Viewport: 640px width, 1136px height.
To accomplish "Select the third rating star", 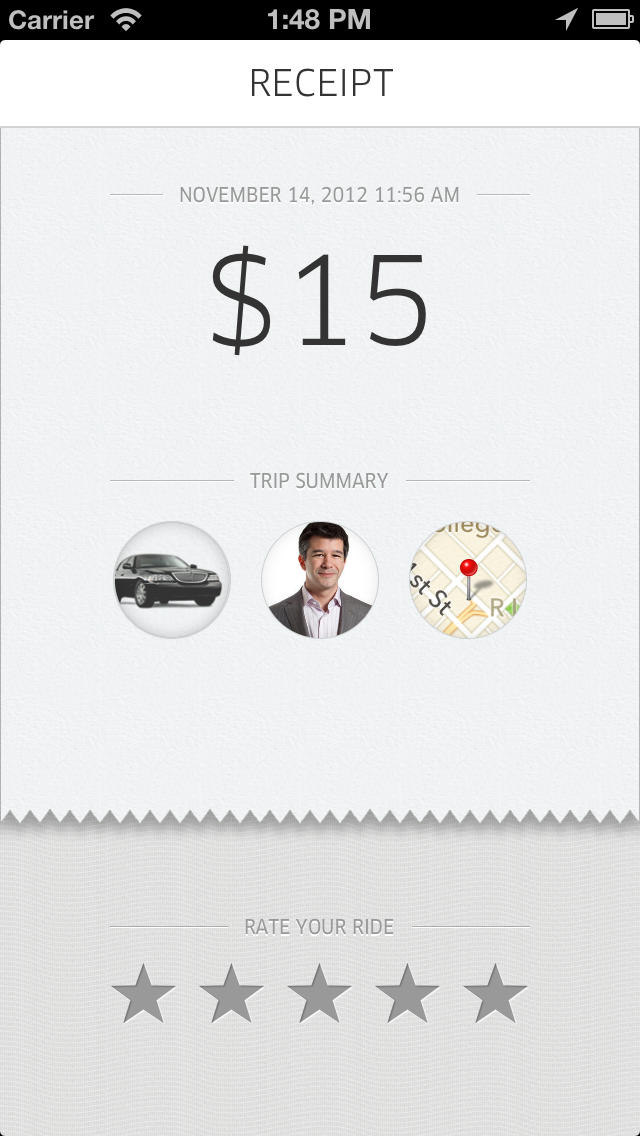I will pyautogui.click(x=319, y=994).
